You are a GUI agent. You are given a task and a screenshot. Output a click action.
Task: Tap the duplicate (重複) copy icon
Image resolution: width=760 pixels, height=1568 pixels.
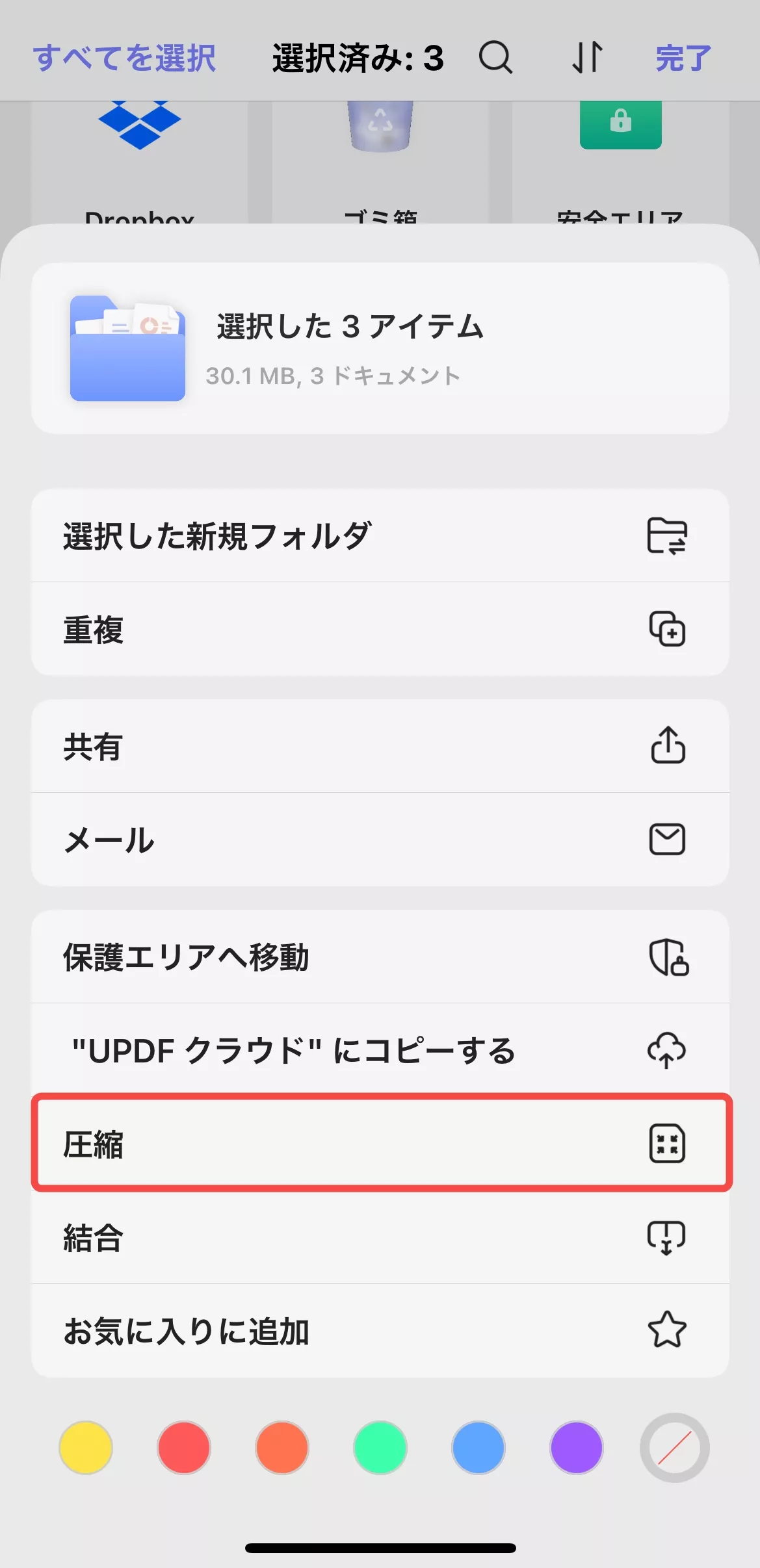[x=668, y=629]
